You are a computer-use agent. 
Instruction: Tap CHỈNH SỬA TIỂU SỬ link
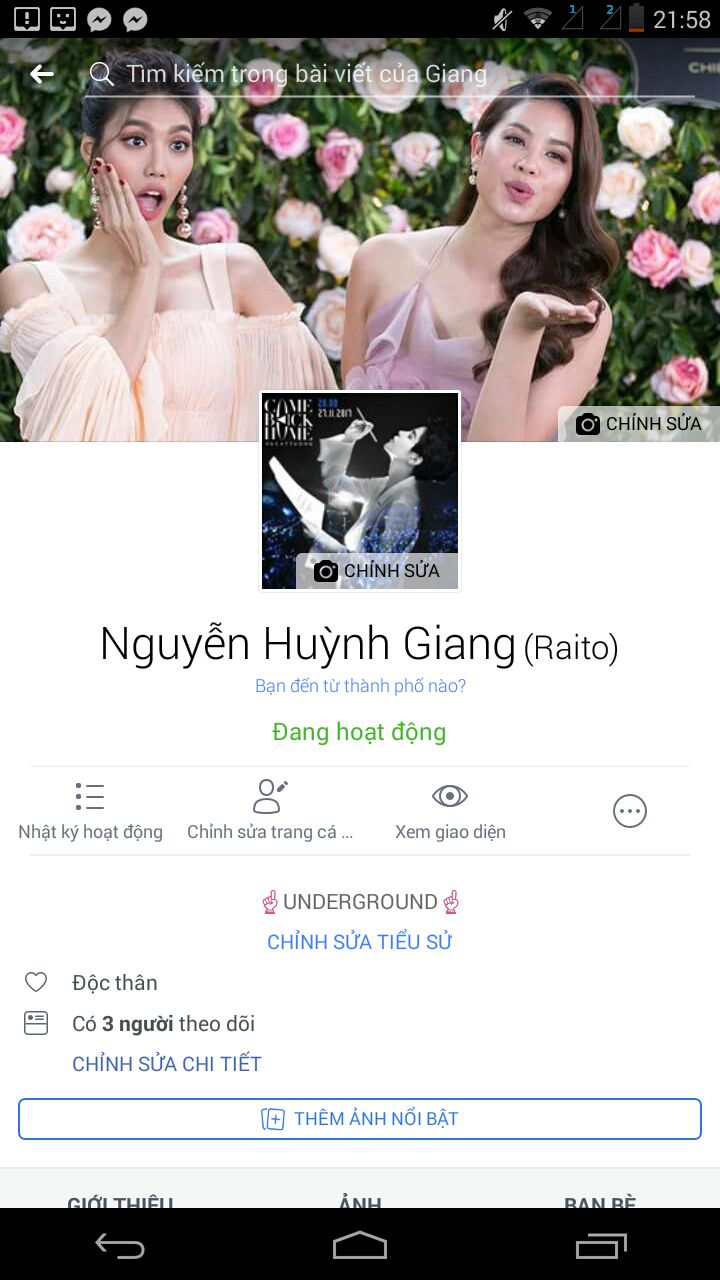(x=360, y=942)
